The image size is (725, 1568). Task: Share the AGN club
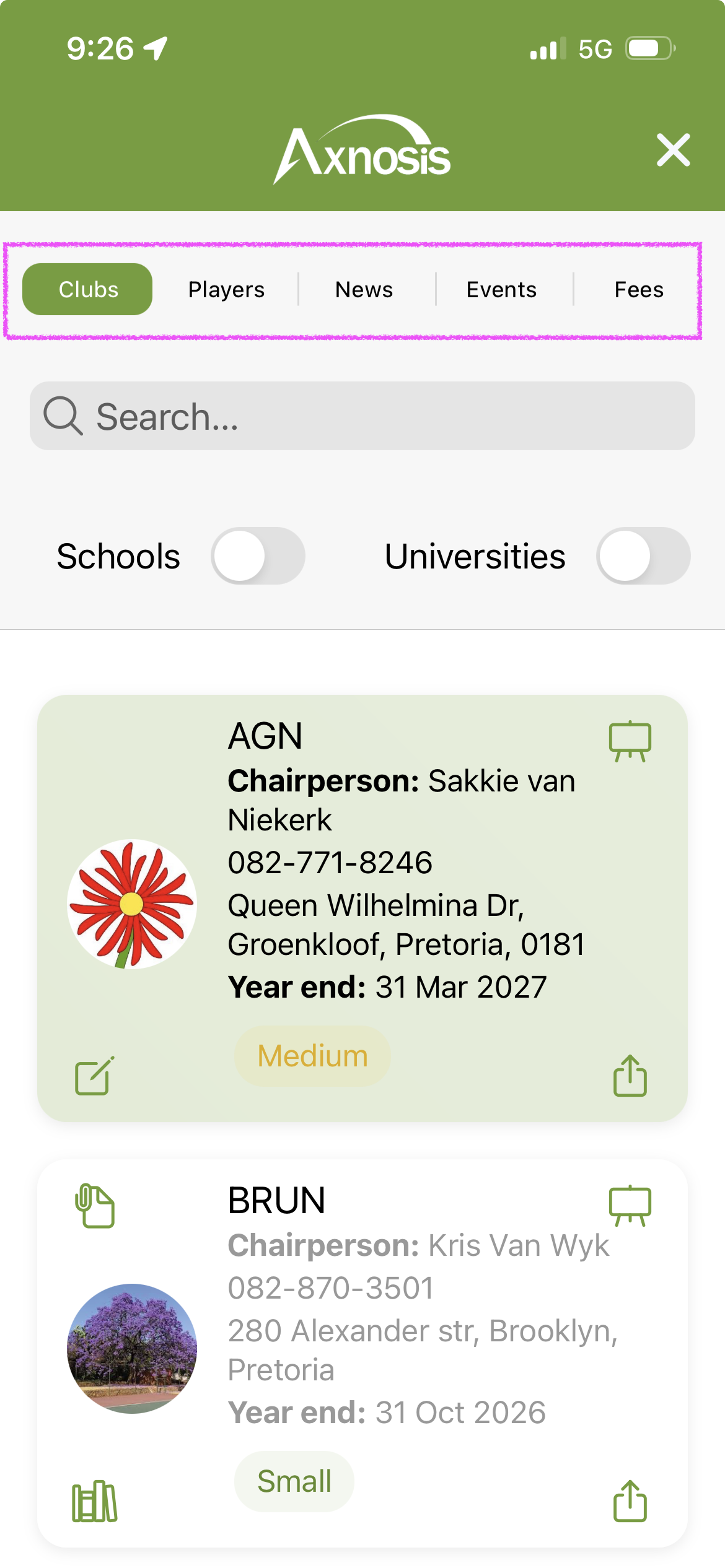(630, 1076)
